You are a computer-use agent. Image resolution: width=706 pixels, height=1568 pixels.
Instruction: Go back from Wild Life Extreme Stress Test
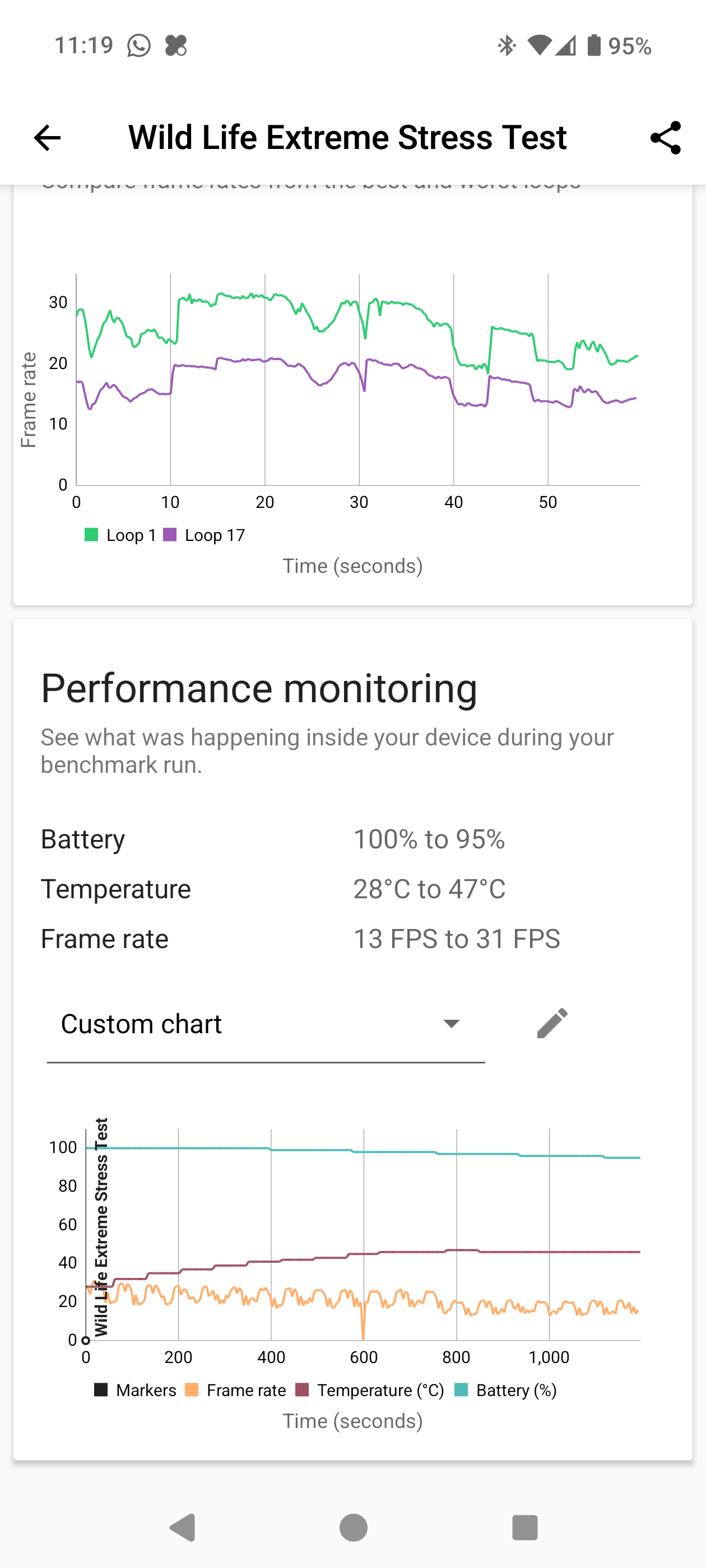click(48, 138)
